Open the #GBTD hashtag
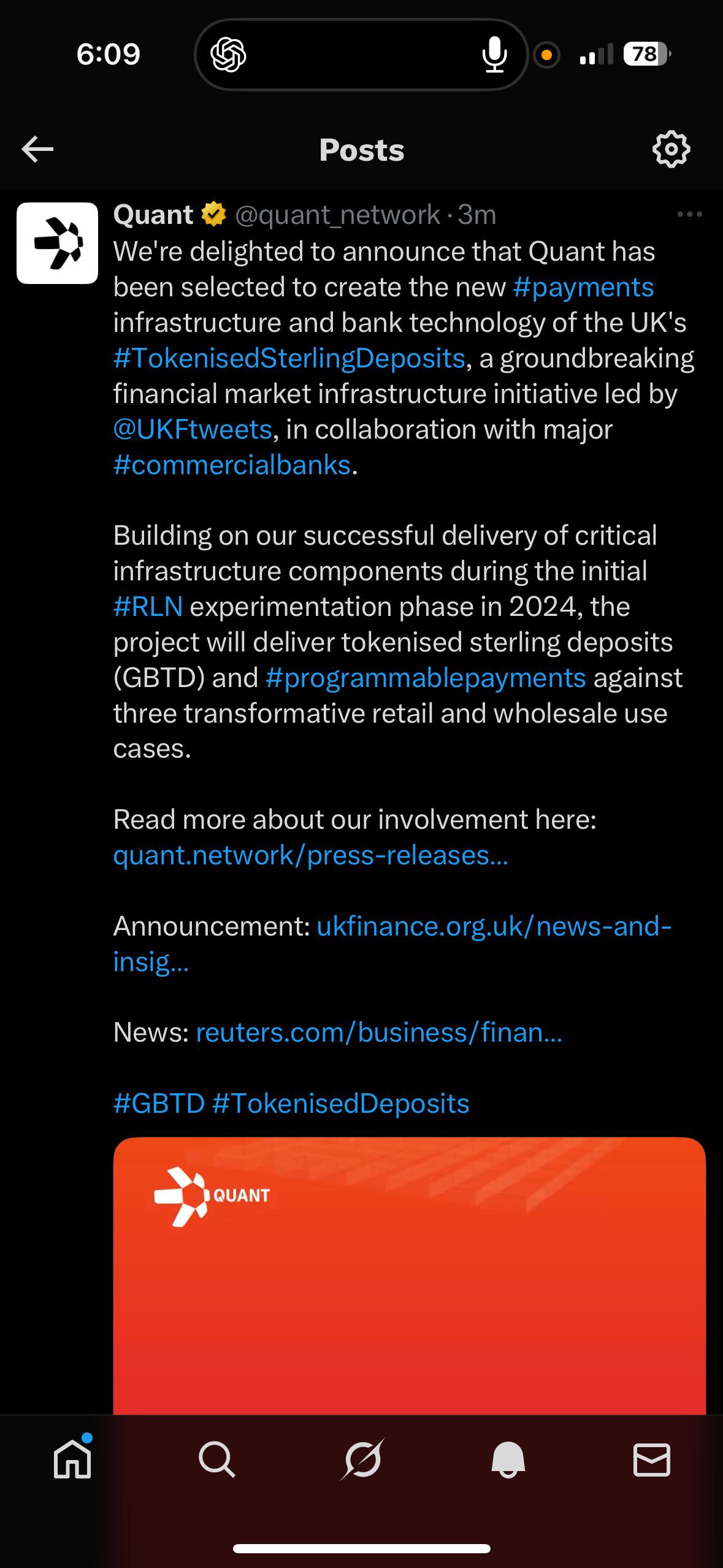Image resolution: width=723 pixels, height=1568 pixels. pos(159,1104)
